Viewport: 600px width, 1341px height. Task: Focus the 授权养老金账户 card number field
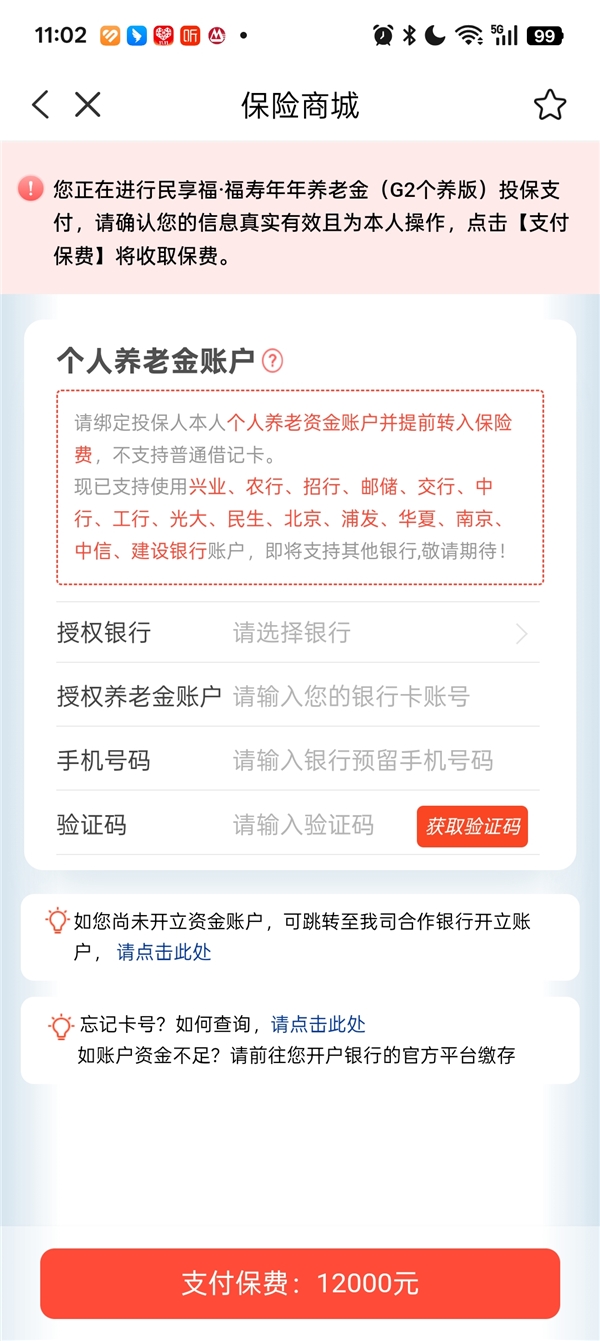(x=380, y=697)
